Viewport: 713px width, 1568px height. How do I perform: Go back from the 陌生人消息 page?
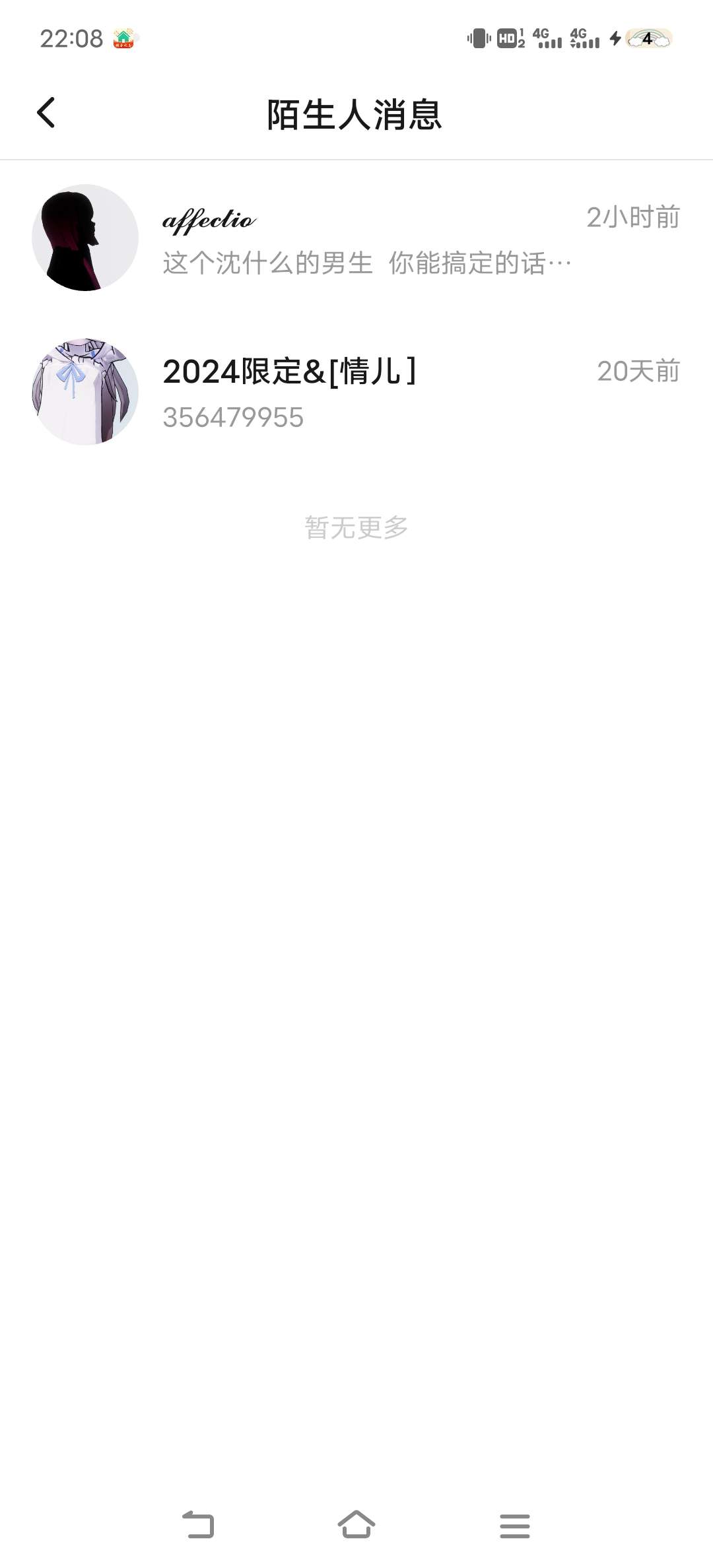pyautogui.click(x=46, y=113)
